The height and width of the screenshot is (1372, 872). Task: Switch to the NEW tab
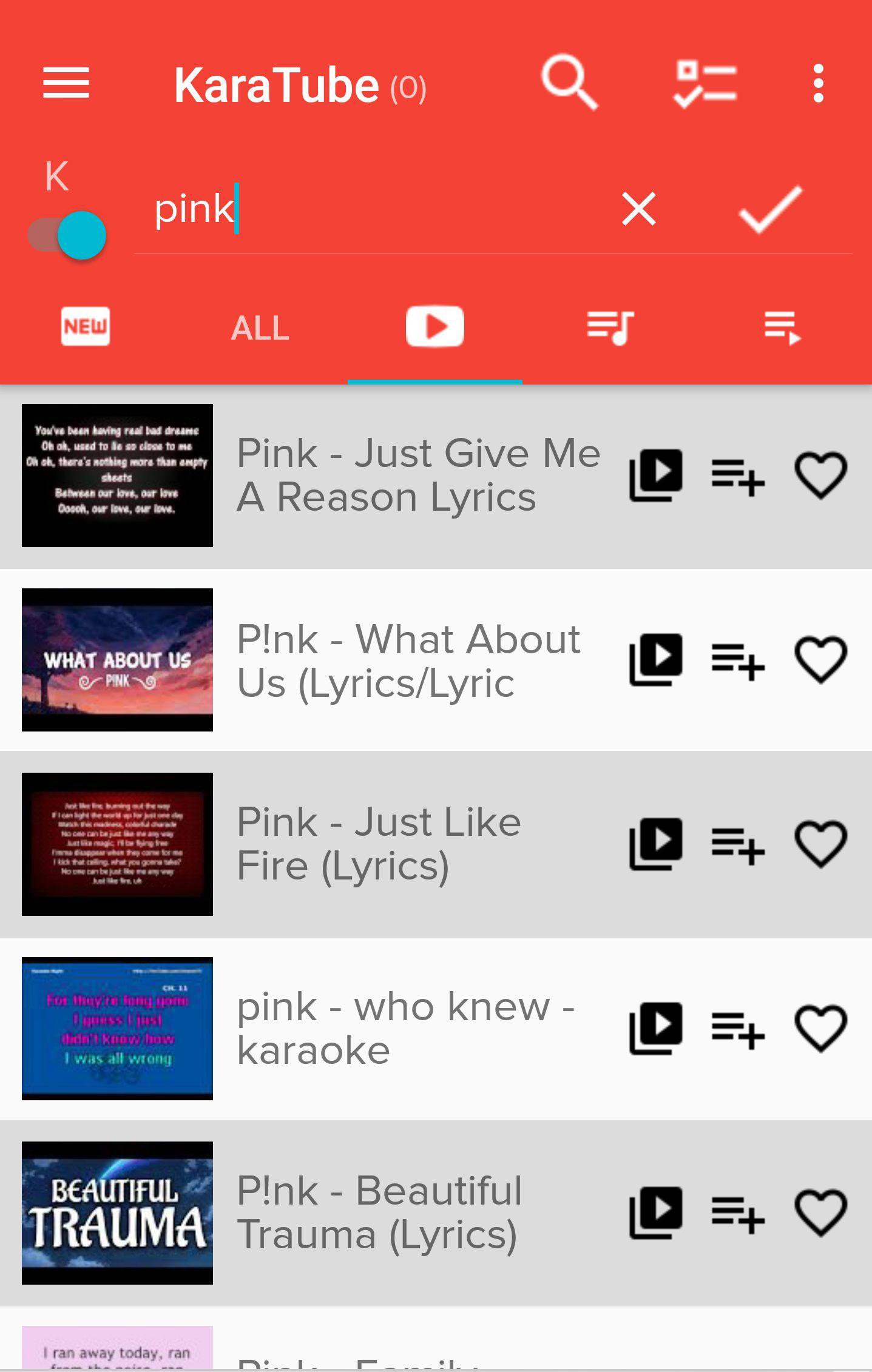(86, 326)
